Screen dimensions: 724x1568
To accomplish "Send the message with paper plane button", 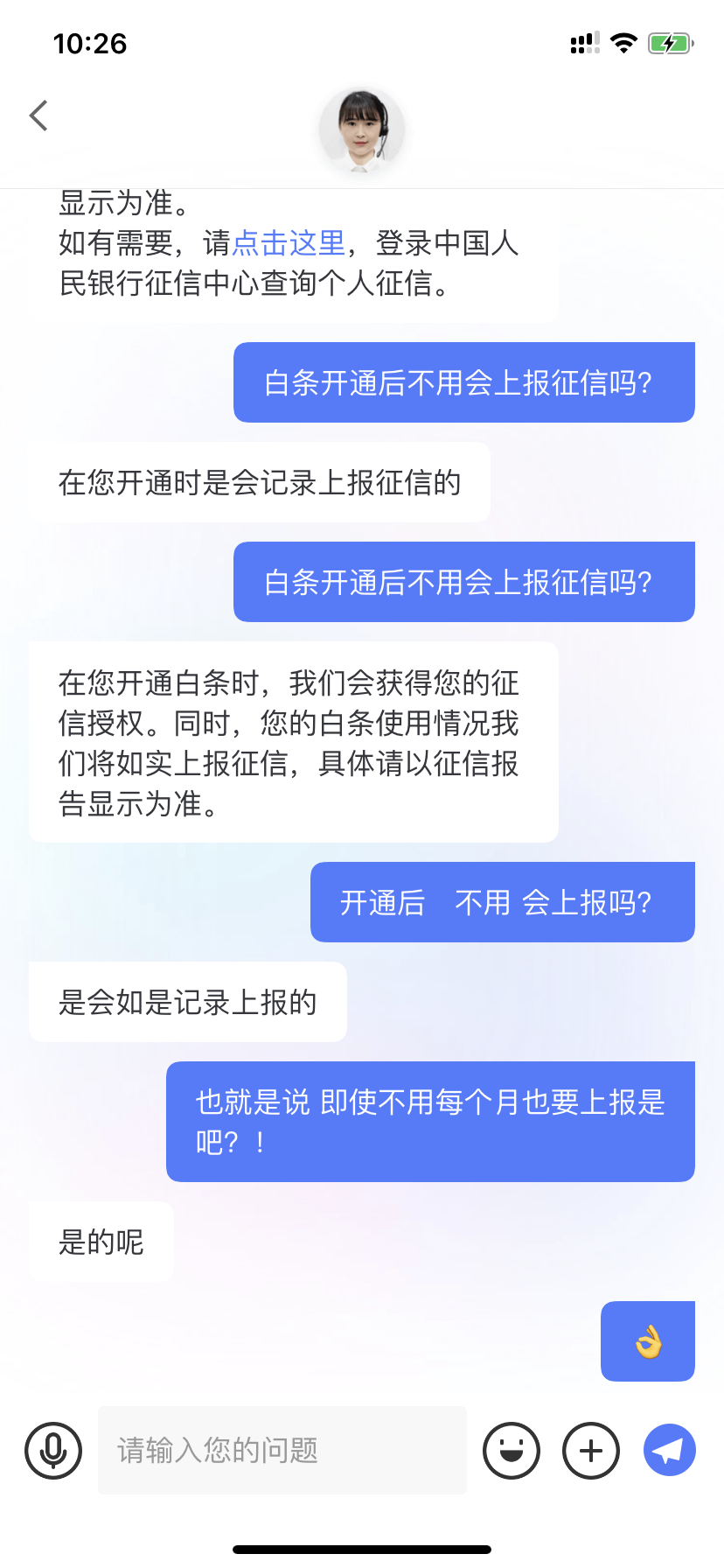I will [x=670, y=1450].
